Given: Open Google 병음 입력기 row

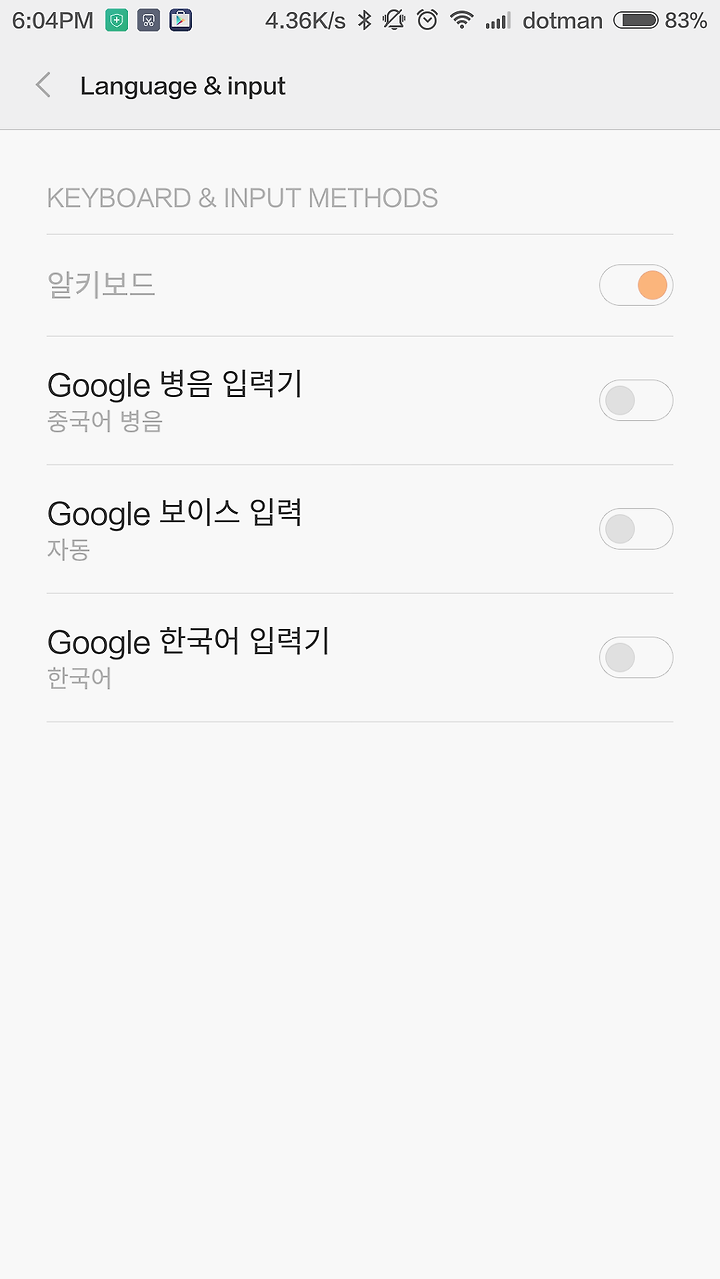Looking at the screenshot, I should coord(360,401).
